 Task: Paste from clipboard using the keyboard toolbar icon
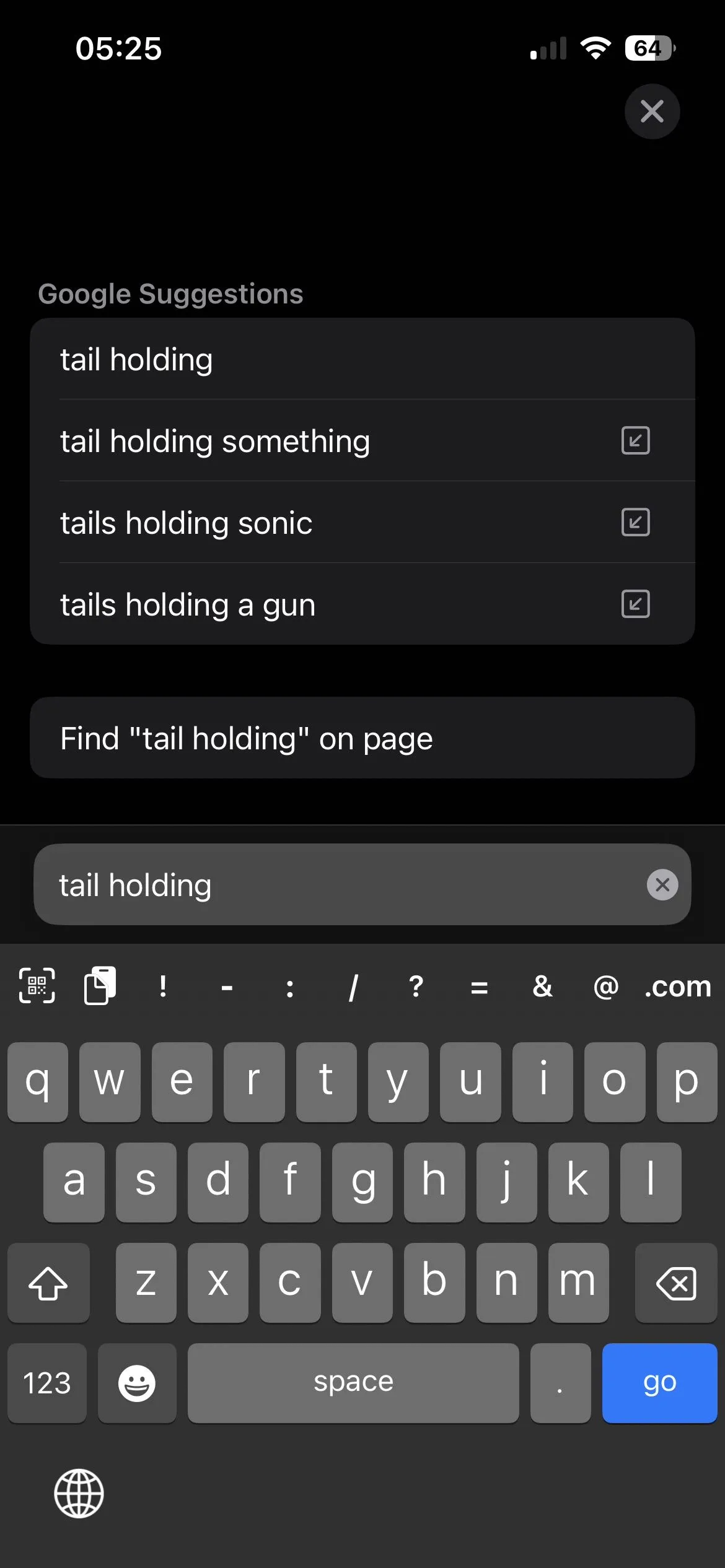pos(100,985)
